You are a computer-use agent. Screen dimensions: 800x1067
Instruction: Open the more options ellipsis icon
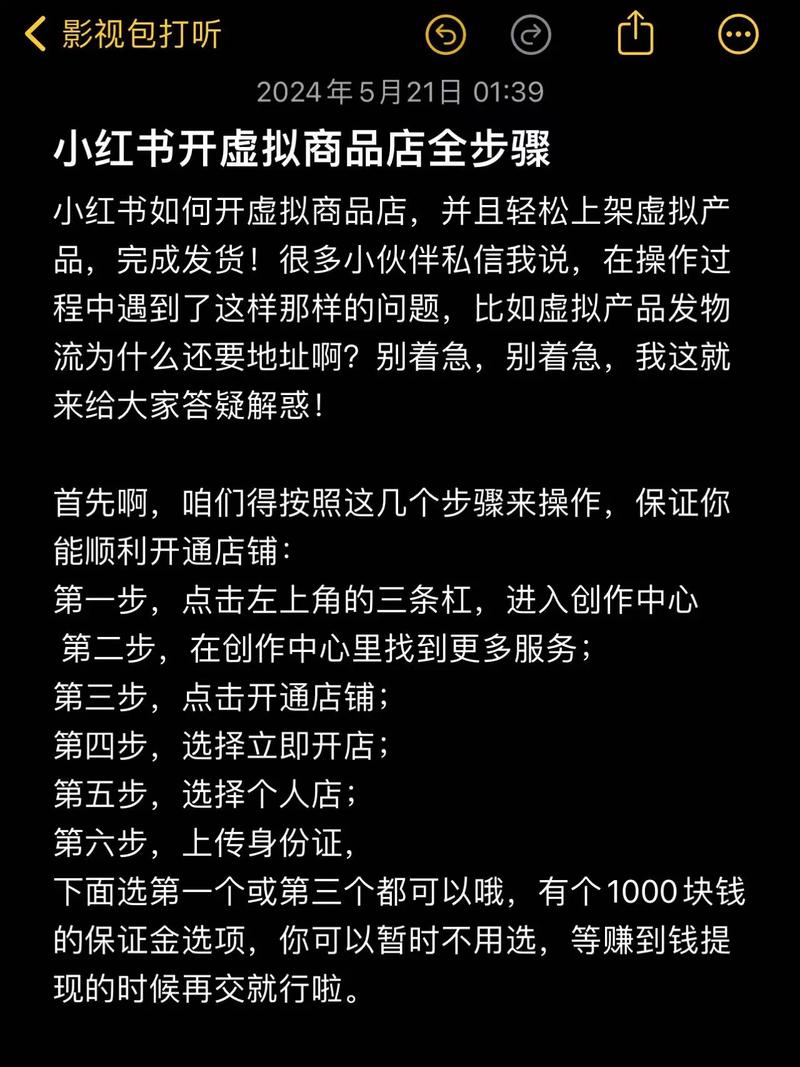pos(737,33)
